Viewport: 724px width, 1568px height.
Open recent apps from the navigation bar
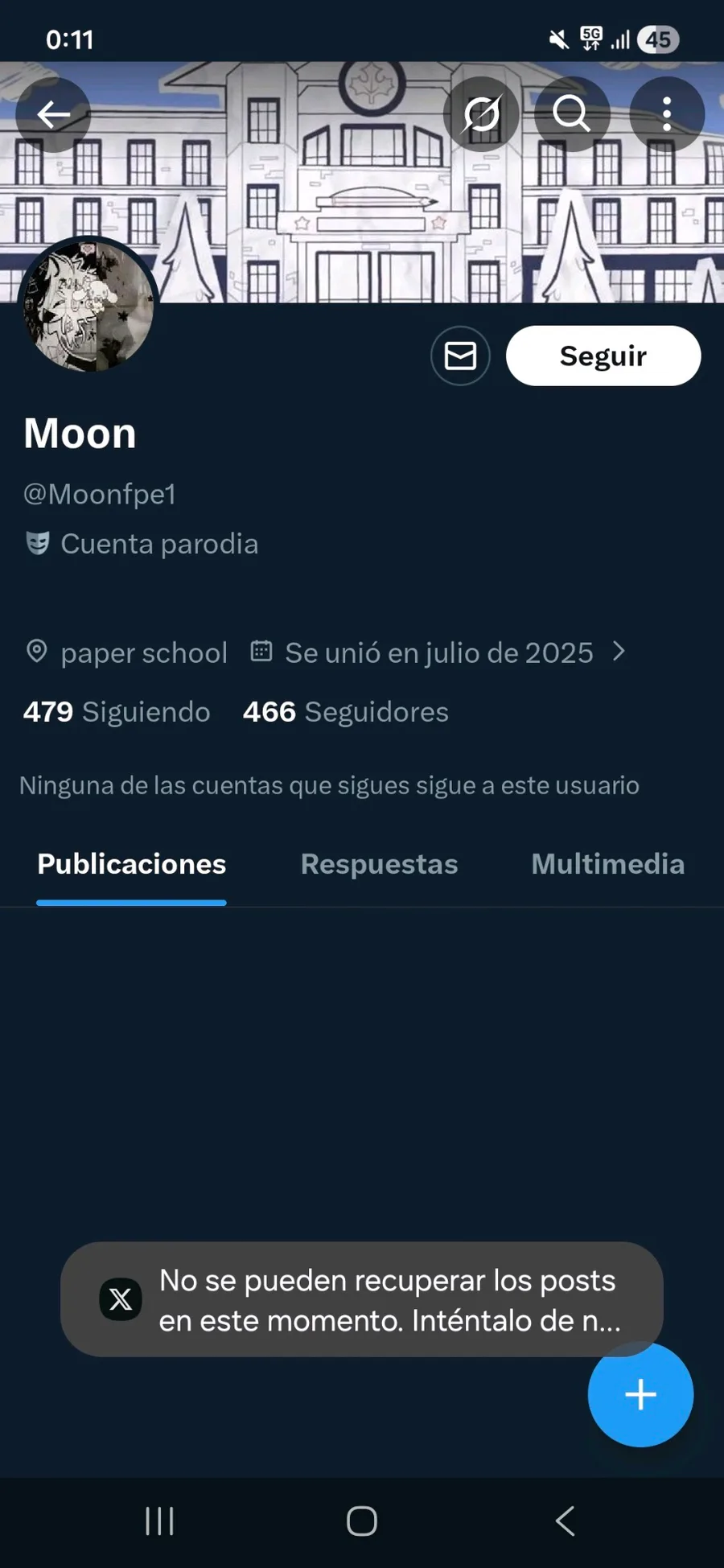(x=159, y=1521)
